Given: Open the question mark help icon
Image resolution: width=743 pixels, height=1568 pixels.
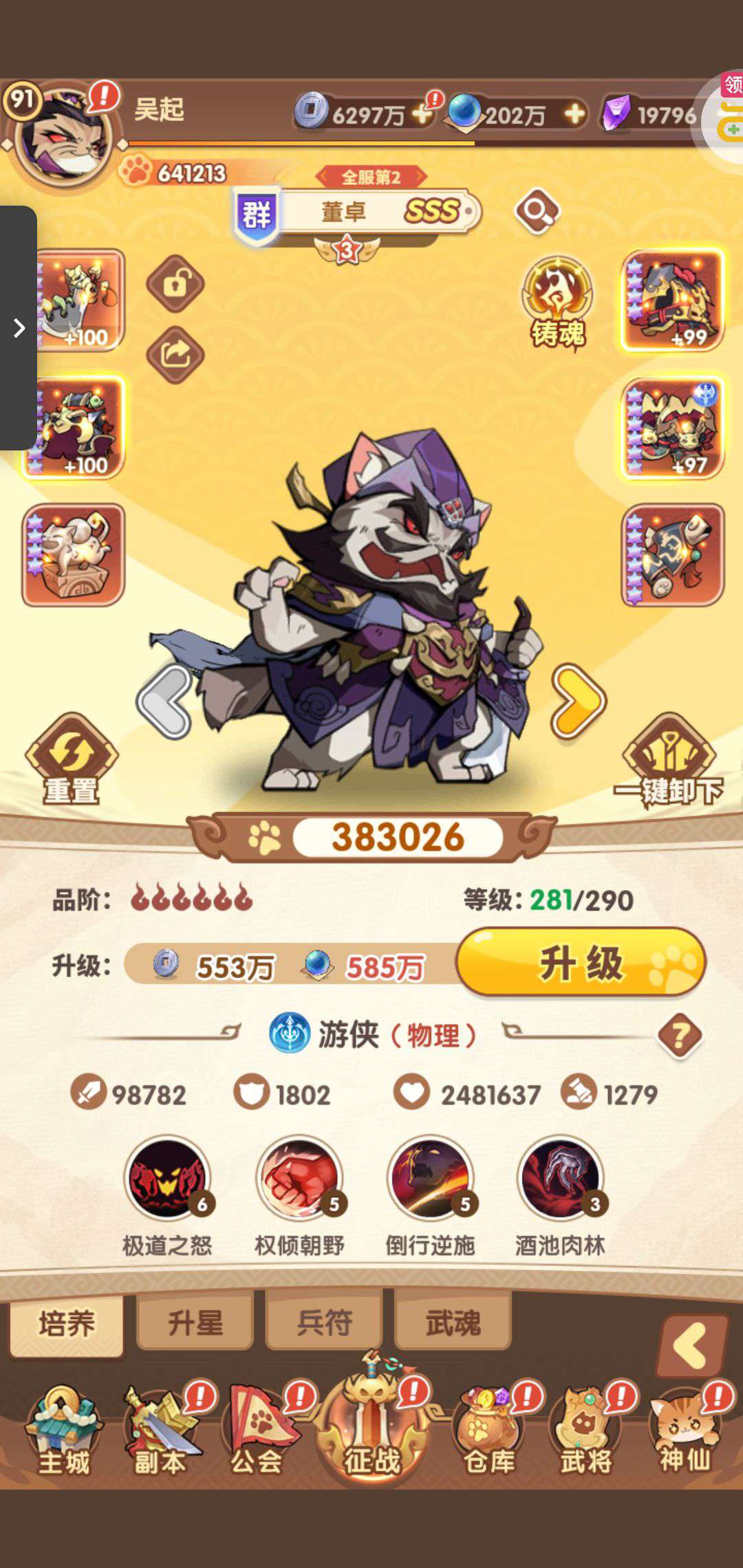Looking at the screenshot, I should [x=680, y=1035].
